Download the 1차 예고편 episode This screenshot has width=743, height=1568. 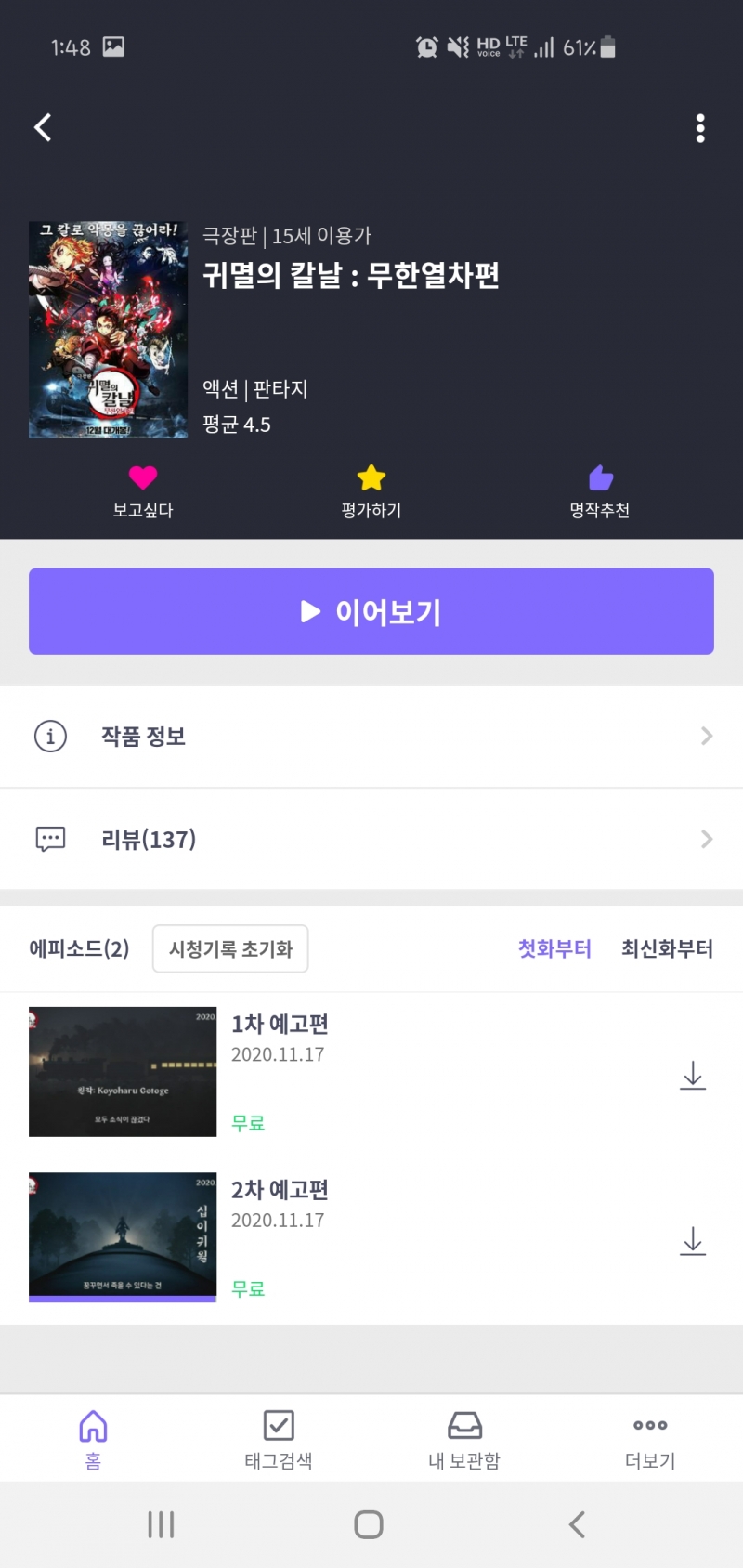[693, 1075]
